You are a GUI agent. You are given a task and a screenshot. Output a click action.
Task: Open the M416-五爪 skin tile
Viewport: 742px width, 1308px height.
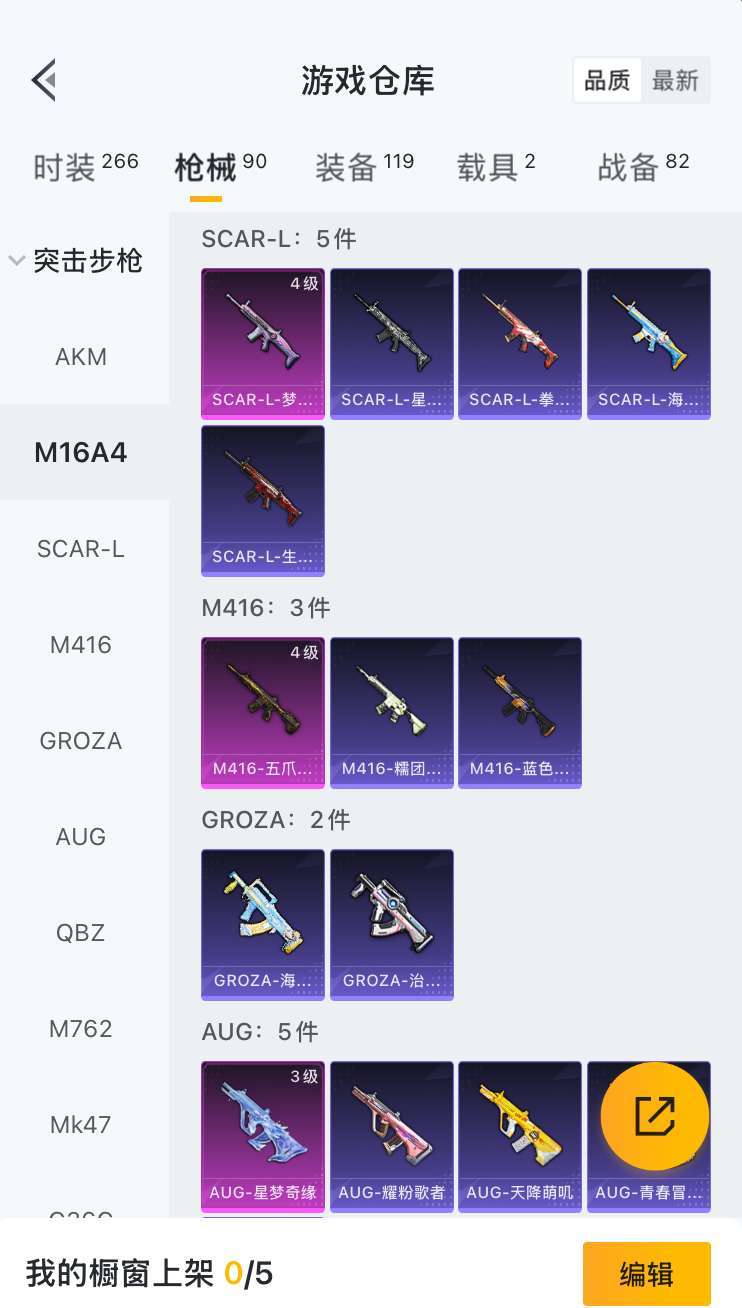(x=263, y=712)
